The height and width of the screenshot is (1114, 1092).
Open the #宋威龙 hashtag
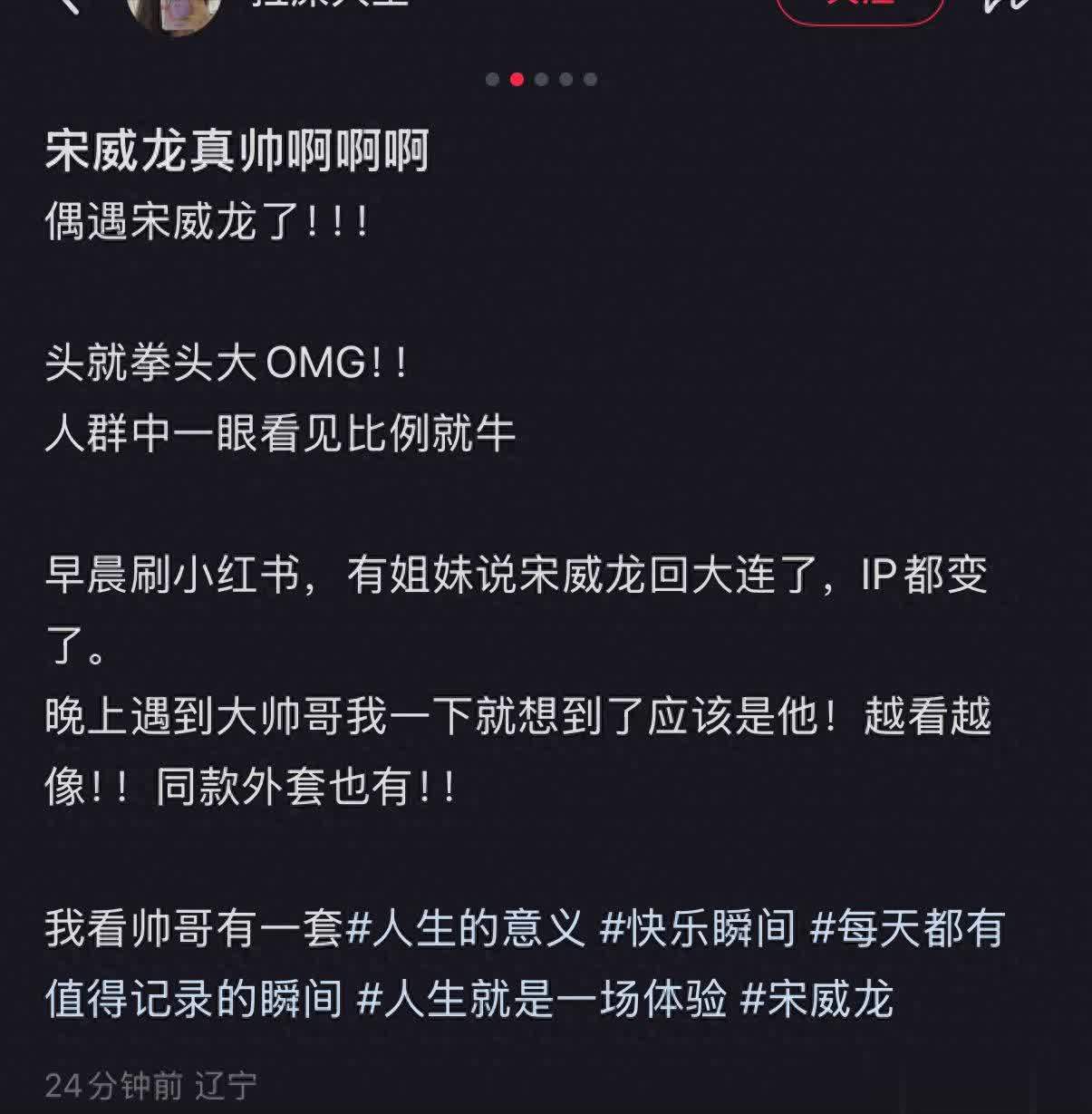click(817, 1000)
